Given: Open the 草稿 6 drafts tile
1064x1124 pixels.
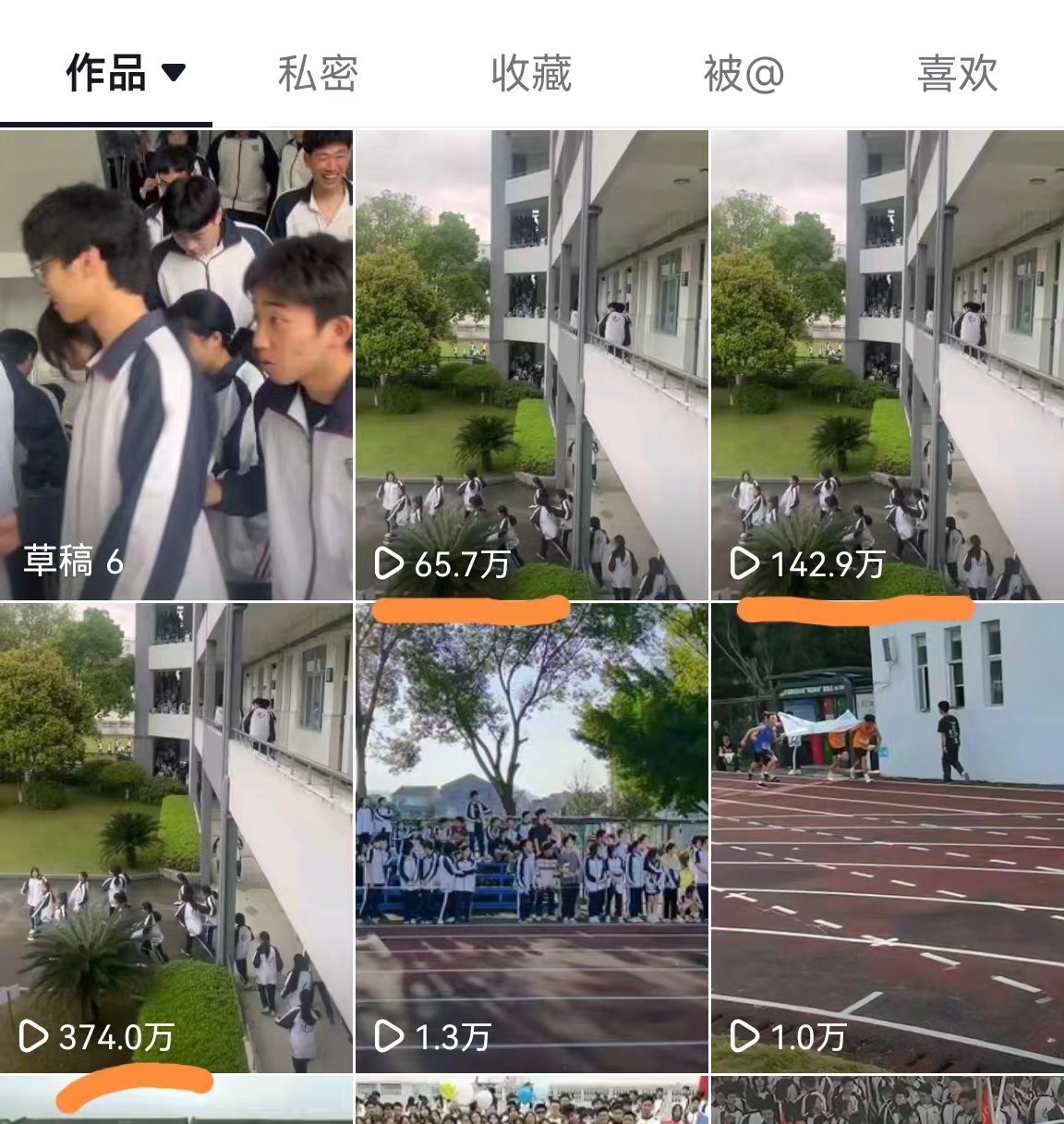Looking at the screenshot, I should click(175, 365).
